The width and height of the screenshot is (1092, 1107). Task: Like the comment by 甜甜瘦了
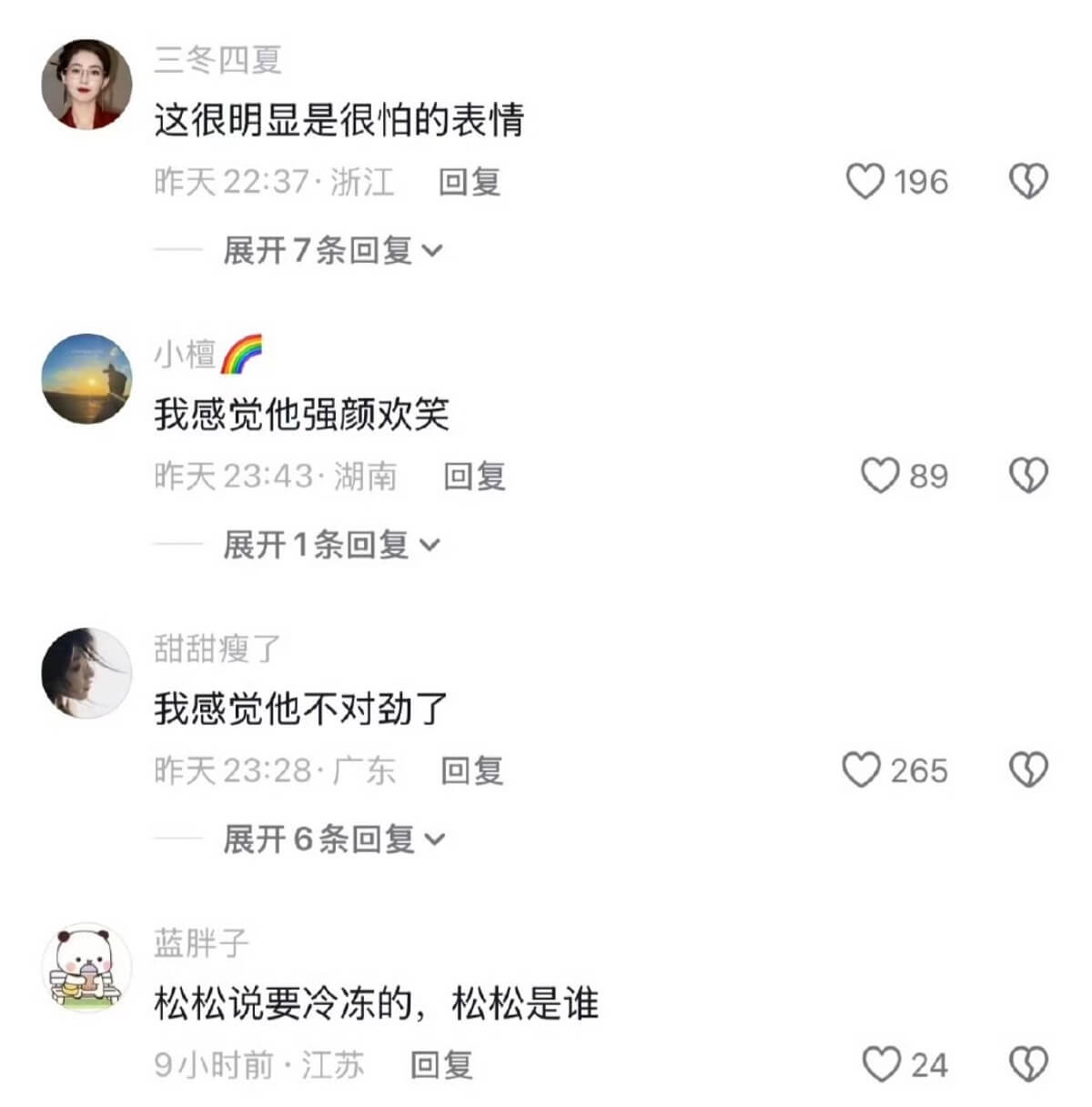pos(861,770)
